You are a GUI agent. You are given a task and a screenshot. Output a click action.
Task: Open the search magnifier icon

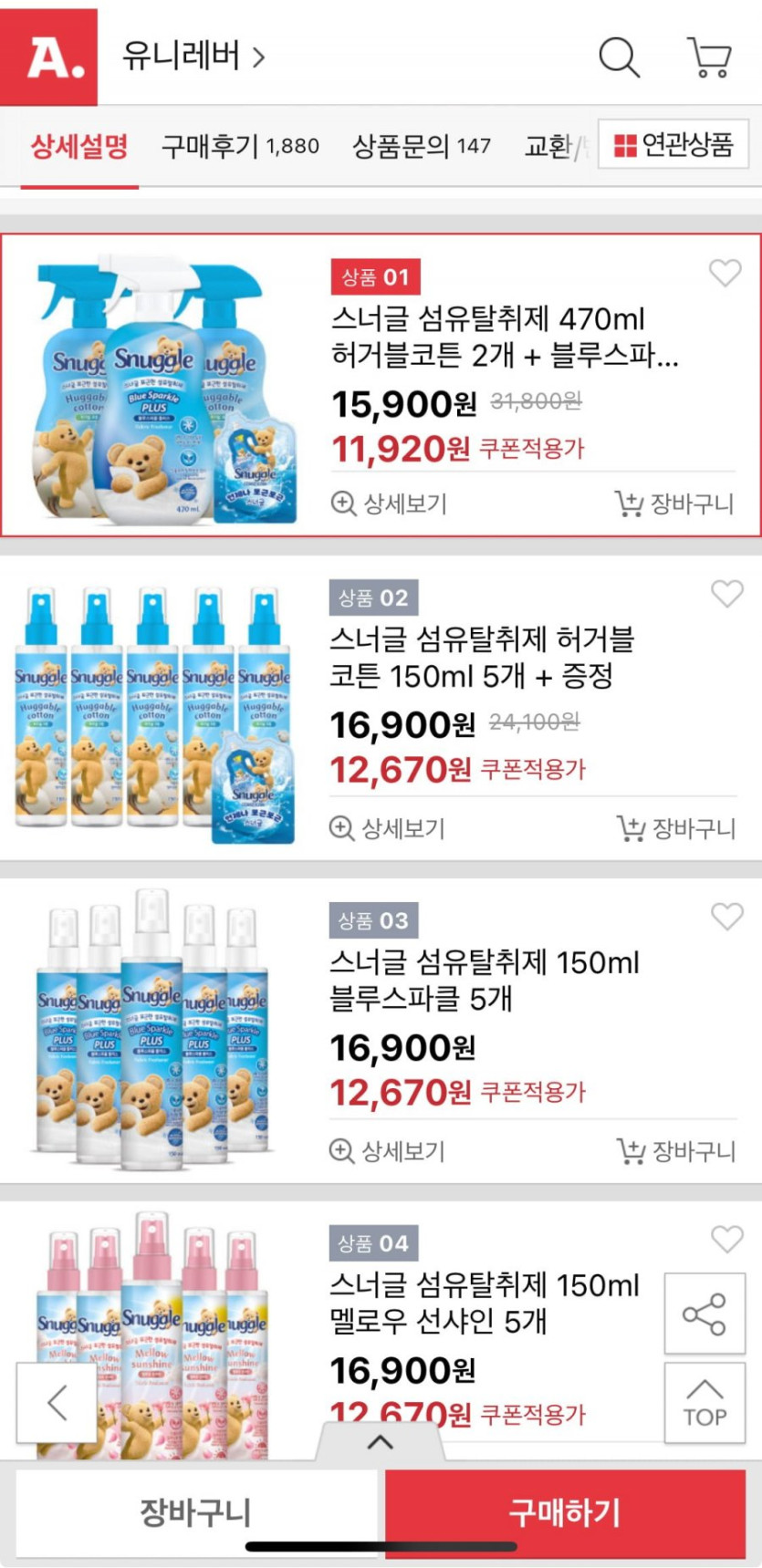pos(619,57)
